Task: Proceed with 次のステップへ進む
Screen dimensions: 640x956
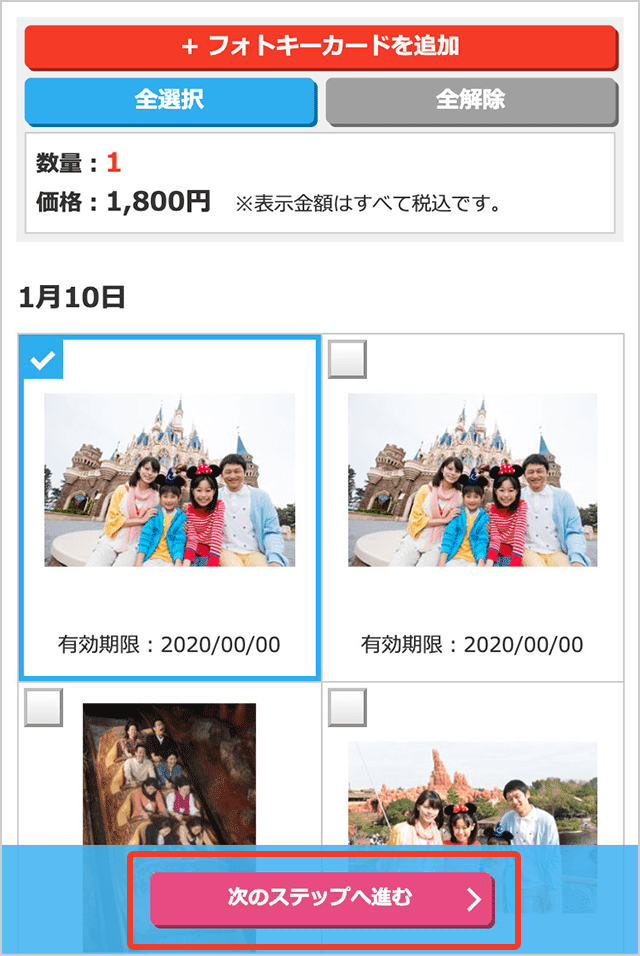Action: pos(322,898)
